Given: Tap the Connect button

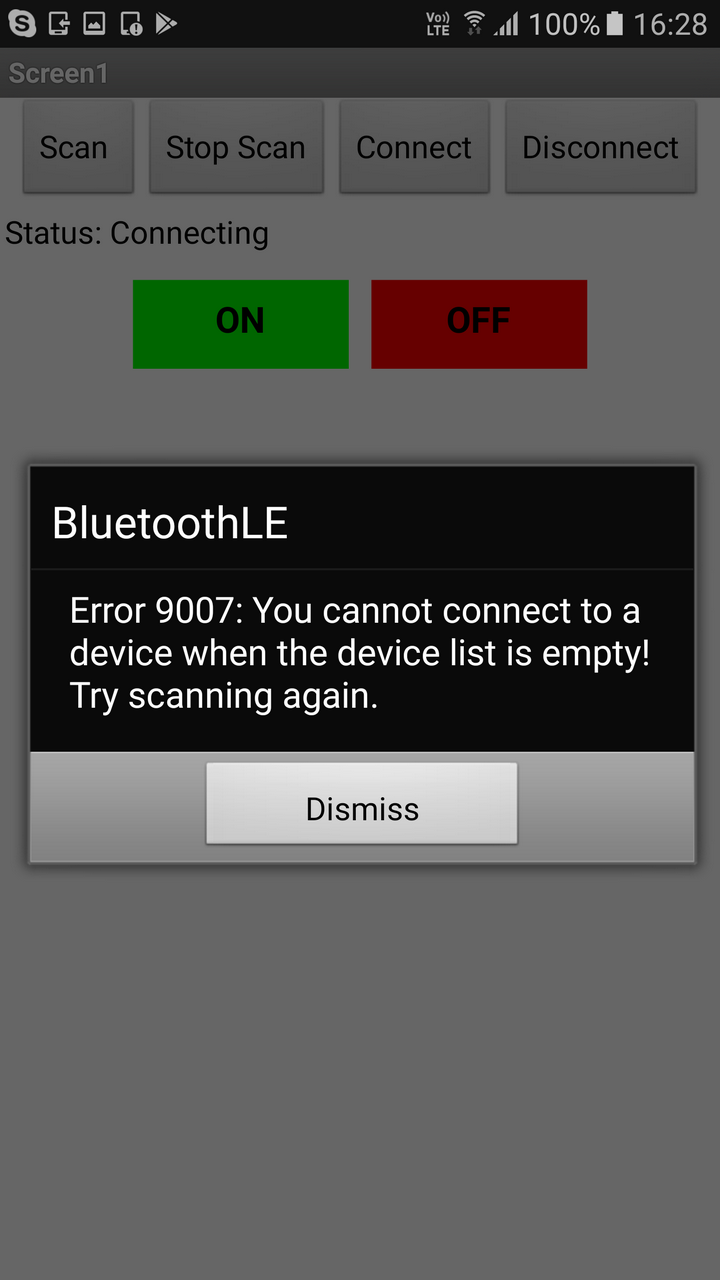Looking at the screenshot, I should (414, 147).
